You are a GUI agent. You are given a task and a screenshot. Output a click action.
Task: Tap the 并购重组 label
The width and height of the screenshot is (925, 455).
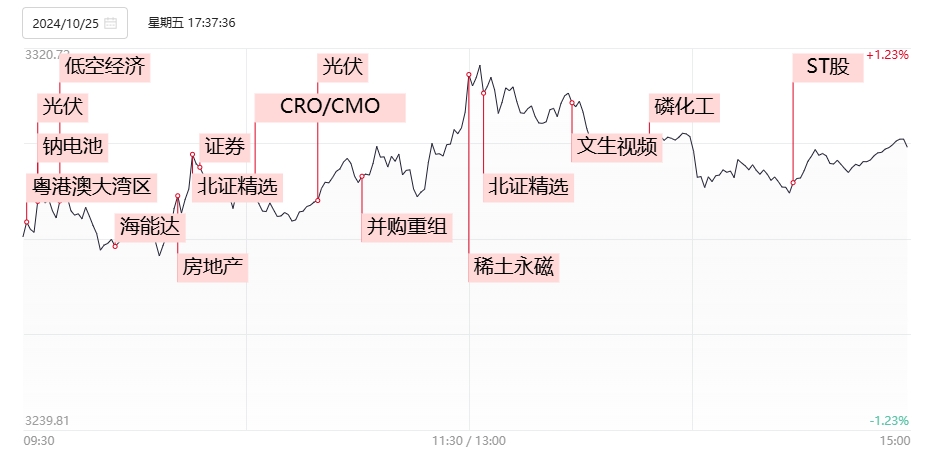pyautogui.click(x=407, y=227)
